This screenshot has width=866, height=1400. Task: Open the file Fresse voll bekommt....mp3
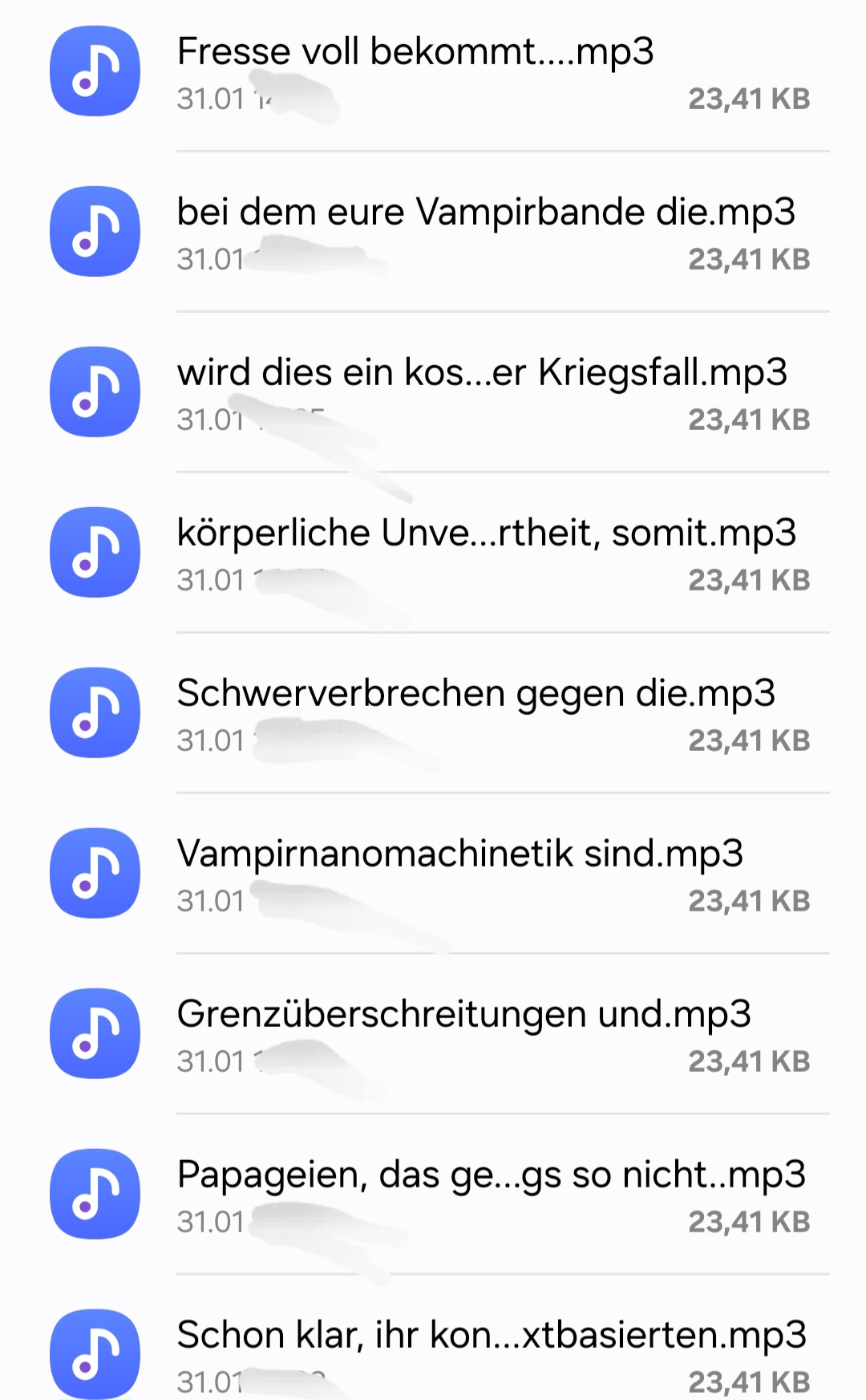tap(415, 53)
